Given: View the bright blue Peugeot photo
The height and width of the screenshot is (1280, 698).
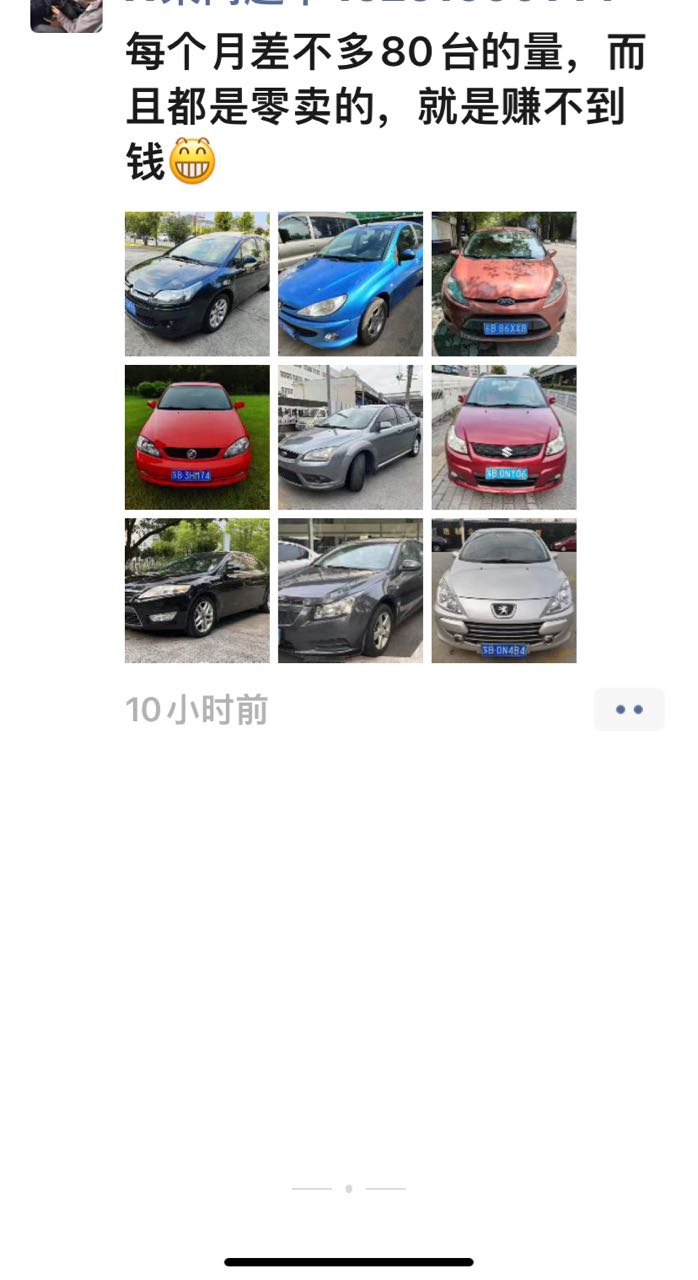Looking at the screenshot, I should (x=350, y=284).
